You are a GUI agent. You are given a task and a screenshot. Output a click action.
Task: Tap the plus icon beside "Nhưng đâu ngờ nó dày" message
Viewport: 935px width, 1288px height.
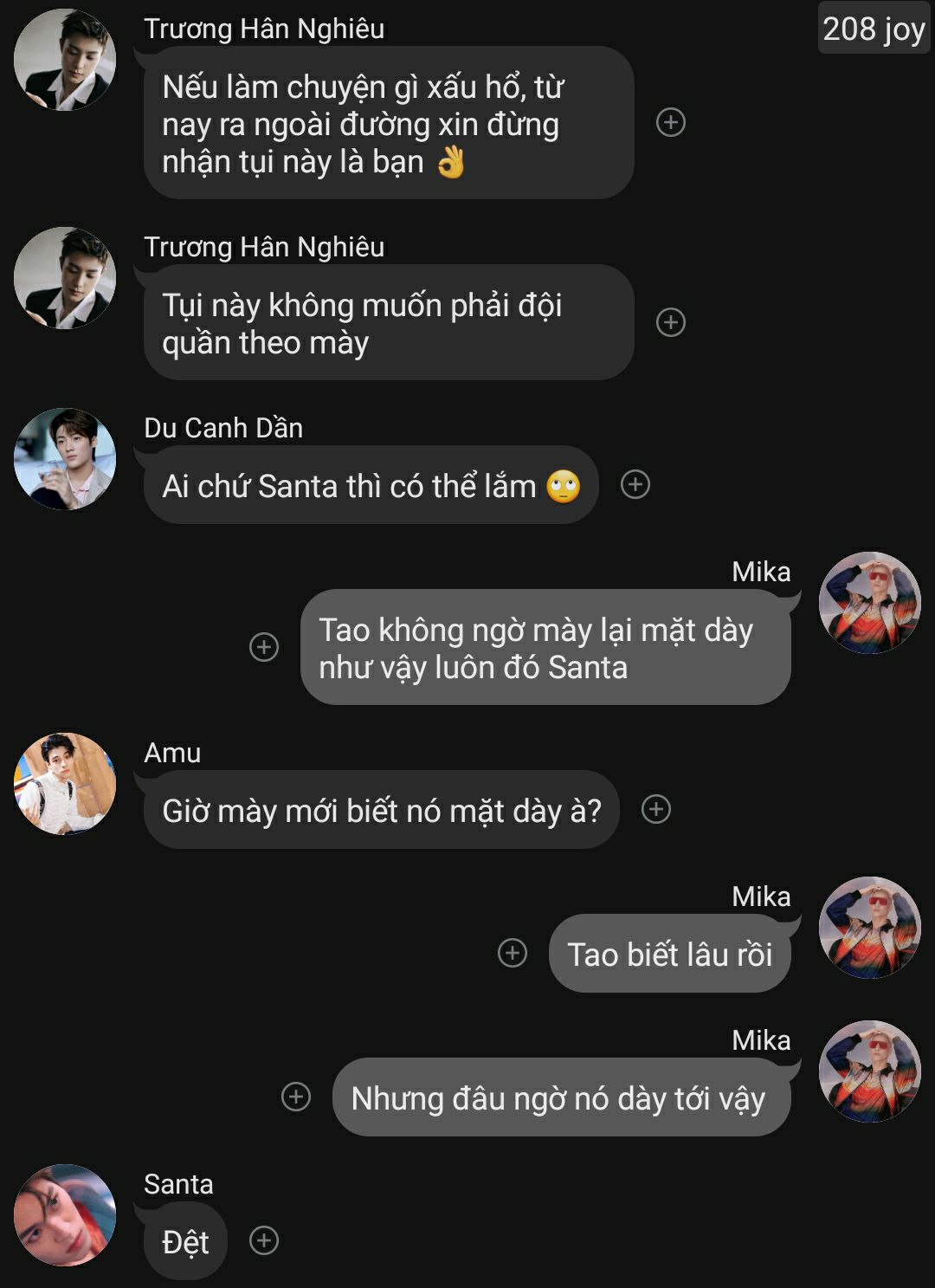click(x=296, y=1097)
